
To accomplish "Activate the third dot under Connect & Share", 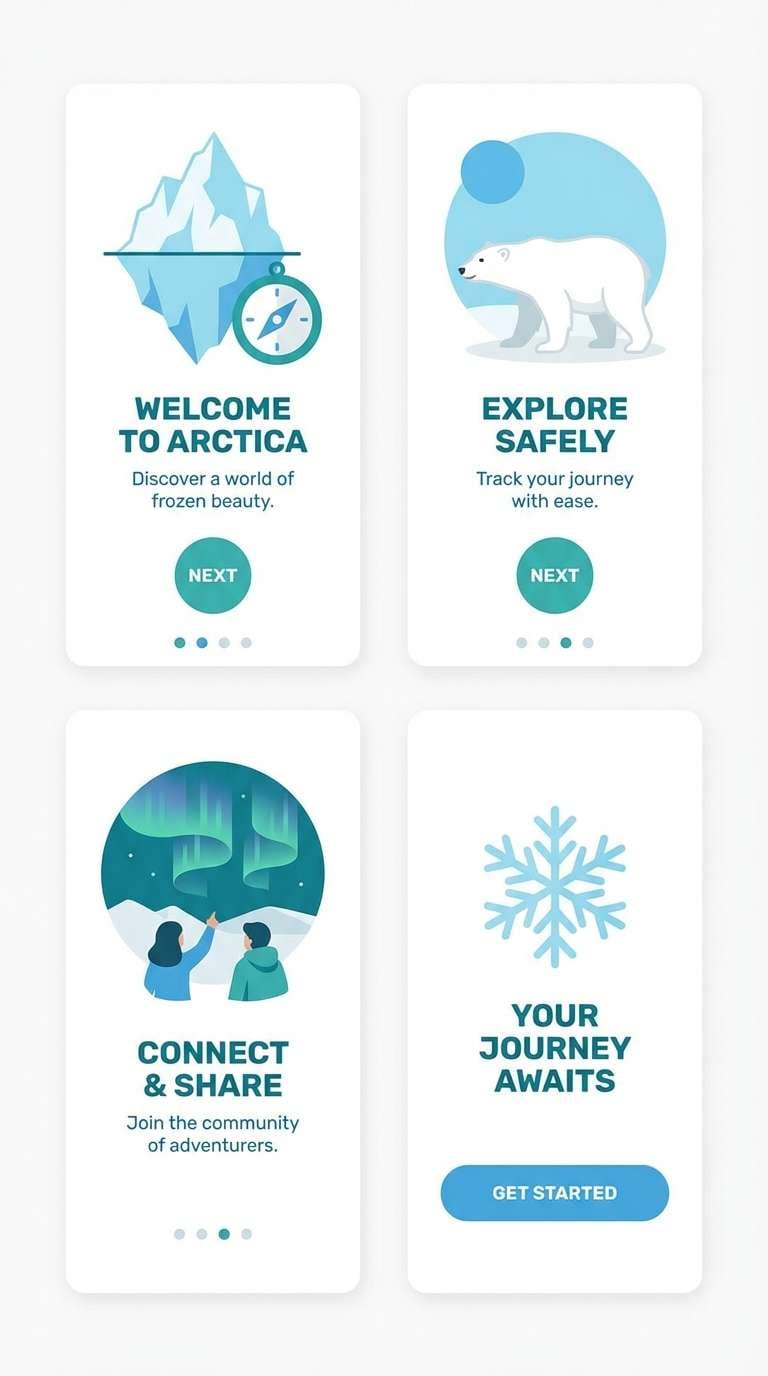I will 226,1234.
